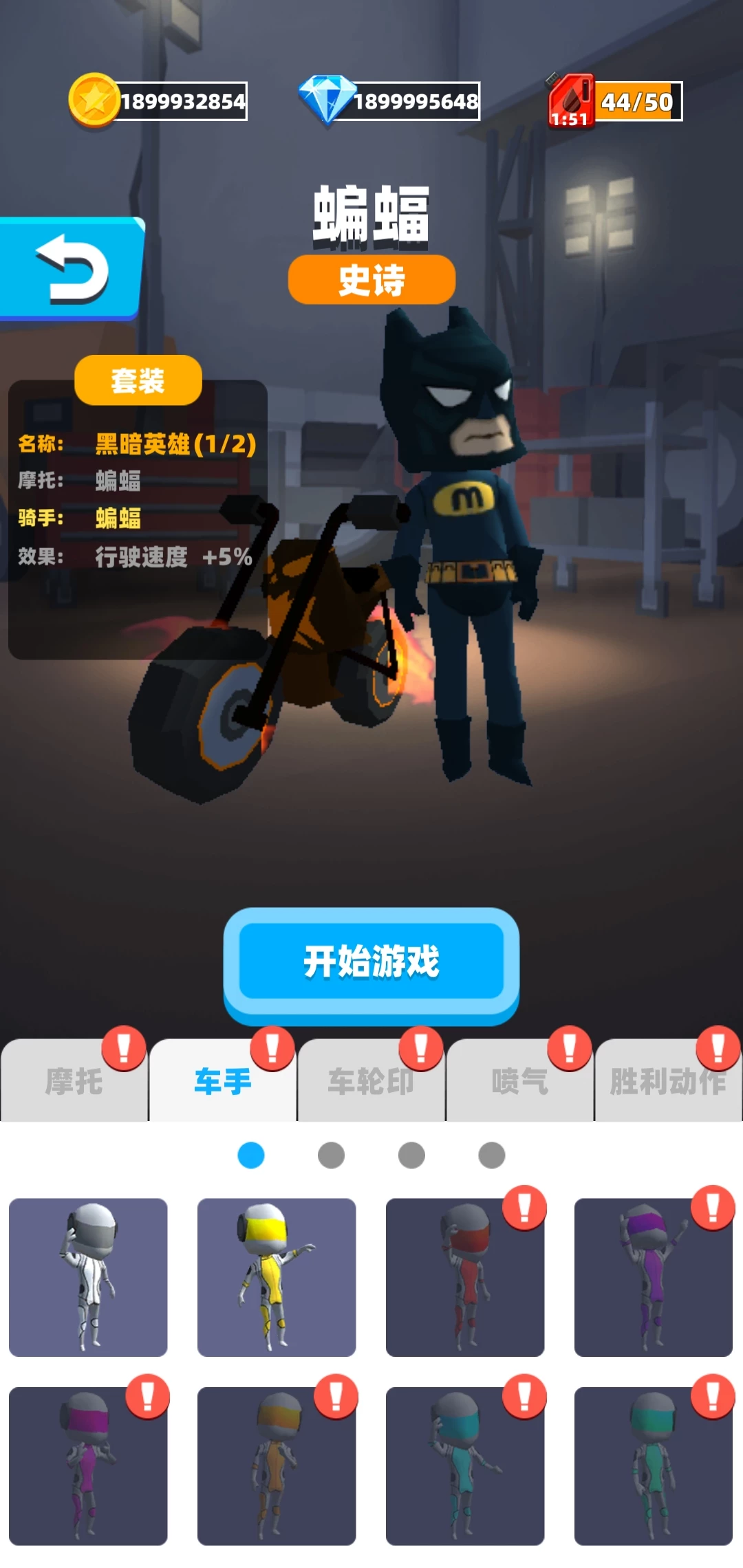Tap the red fuel can energy icon
The image size is (743, 1568).
[571, 101]
